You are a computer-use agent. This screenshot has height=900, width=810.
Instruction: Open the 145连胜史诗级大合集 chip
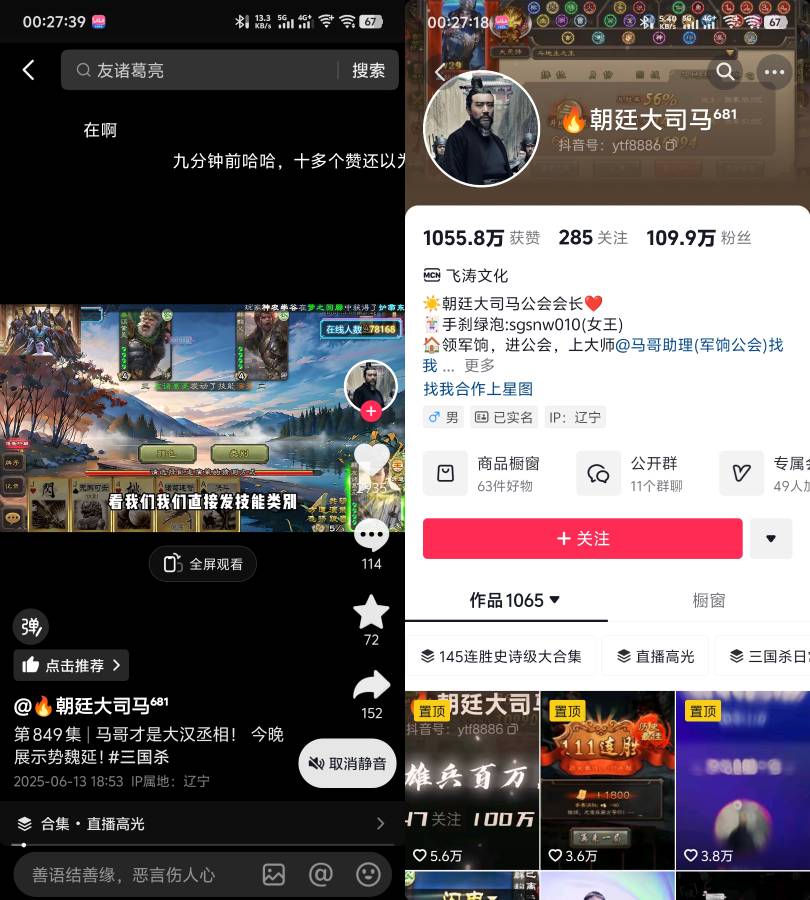[x=501, y=656]
